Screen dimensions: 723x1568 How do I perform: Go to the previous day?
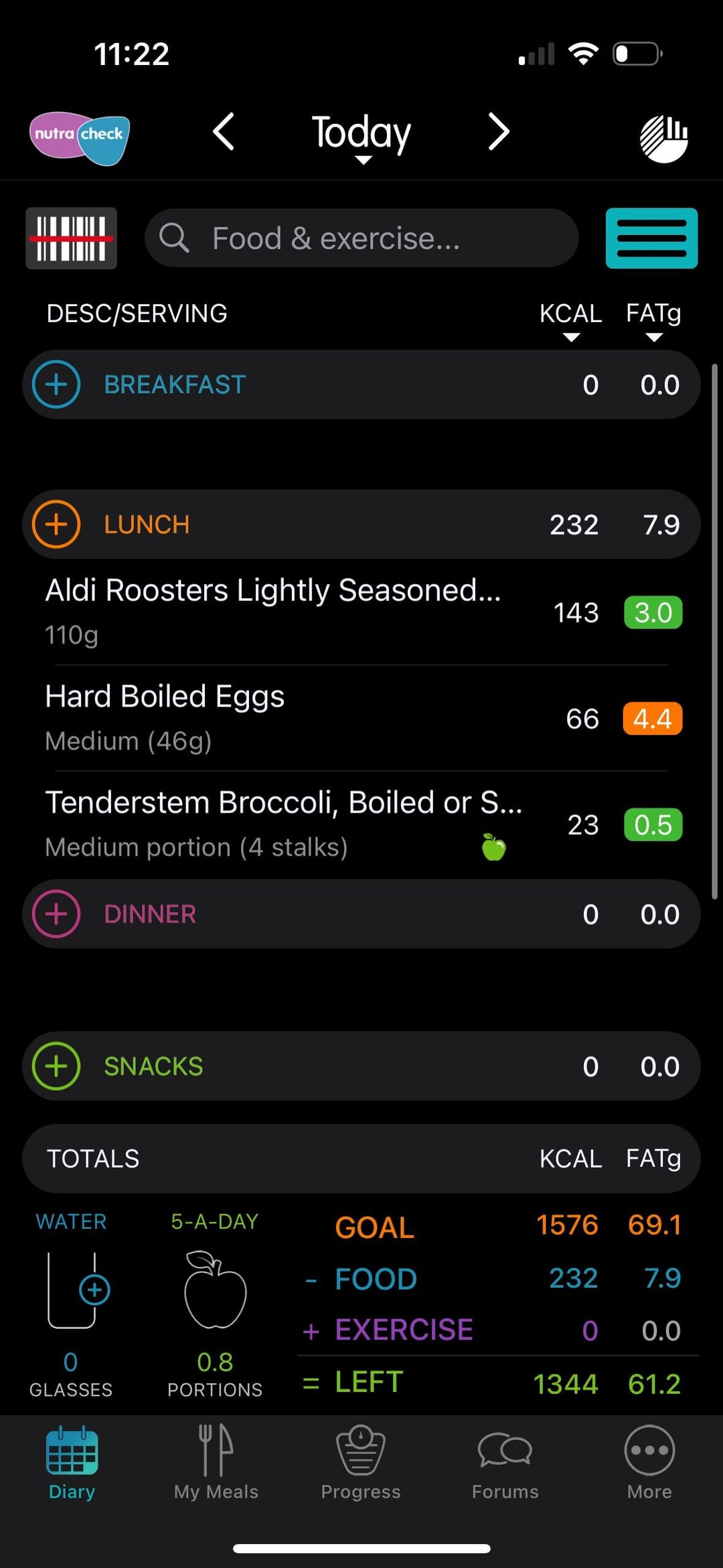(x=224, y=132)
